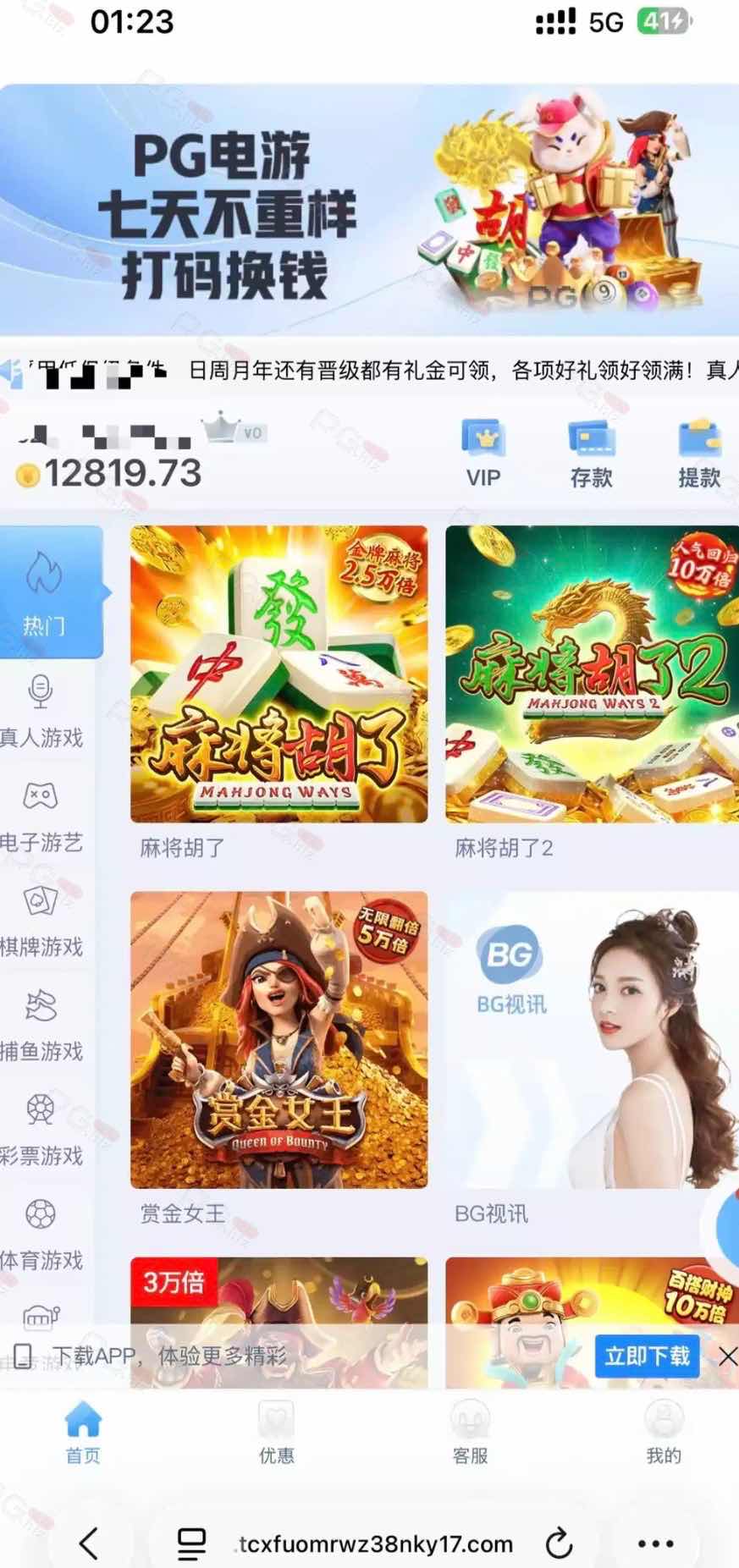The height and width of the screenshot is (1568, 739).
Task: Switch to 真人游戏 category
Action: pos(42,712)
